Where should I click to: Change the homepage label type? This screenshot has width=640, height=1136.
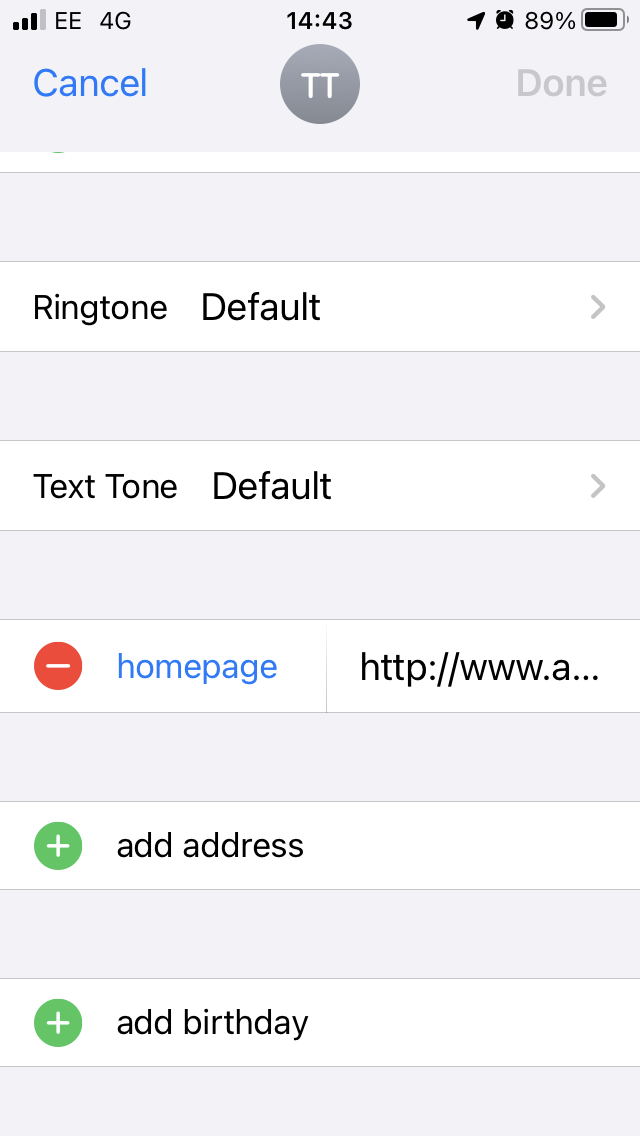tap(197, 667)
